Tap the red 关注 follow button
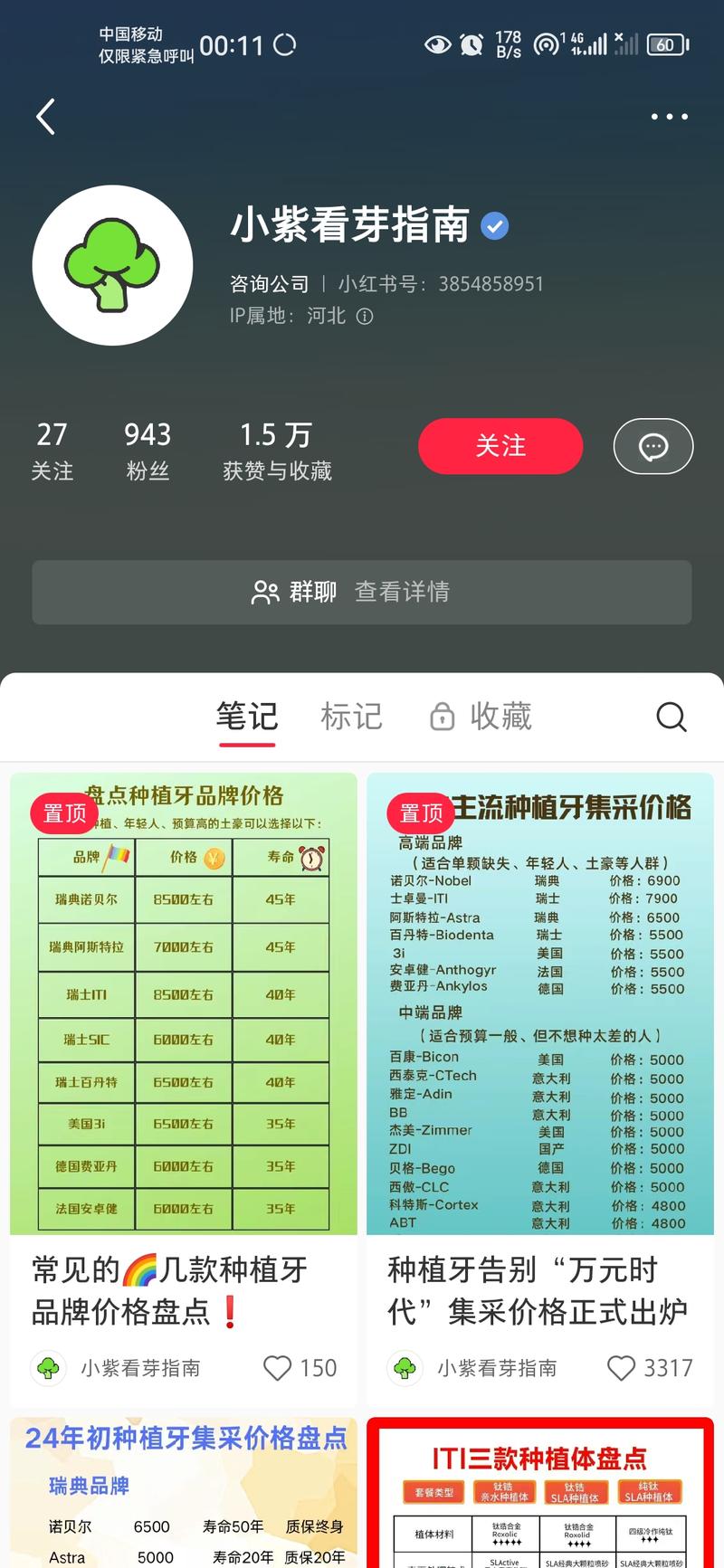This screenshot has width=724, height=1568. (x=500, y=446)
